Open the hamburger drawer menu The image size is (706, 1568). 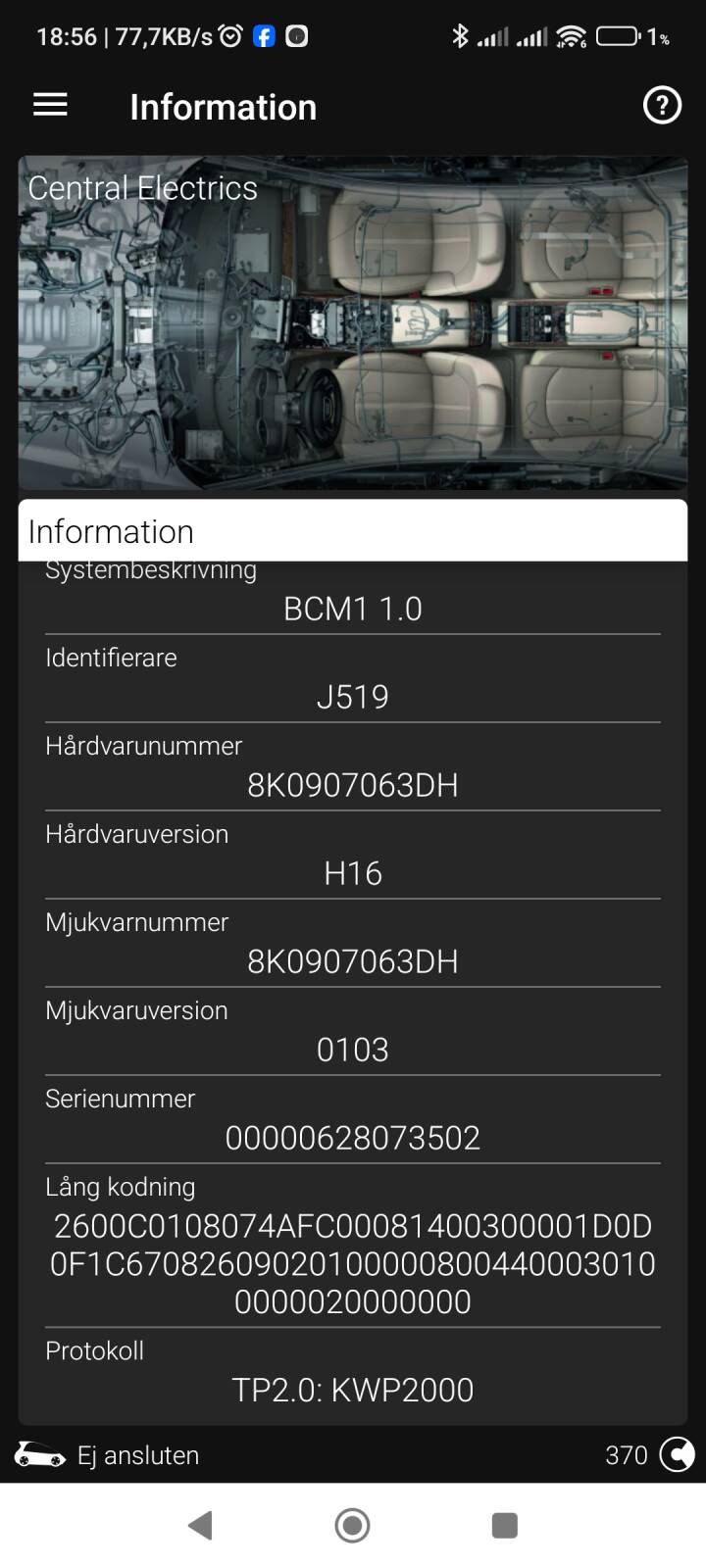[x=50, y=106]
